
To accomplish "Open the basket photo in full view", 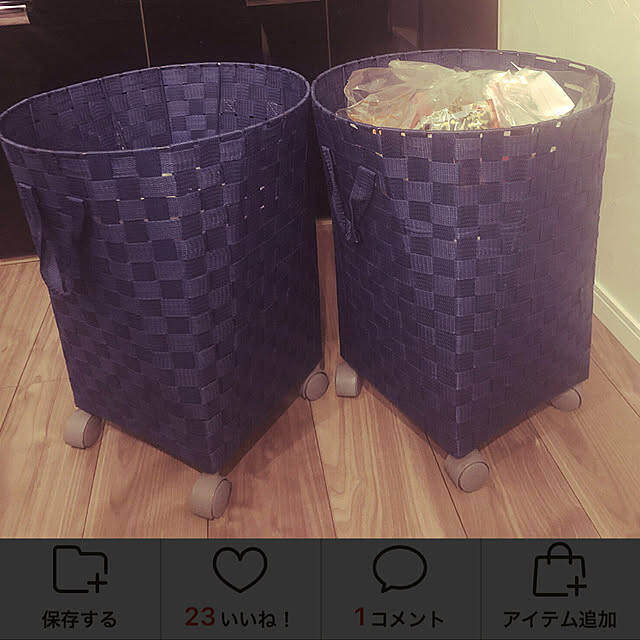I will tap(320, 270).
